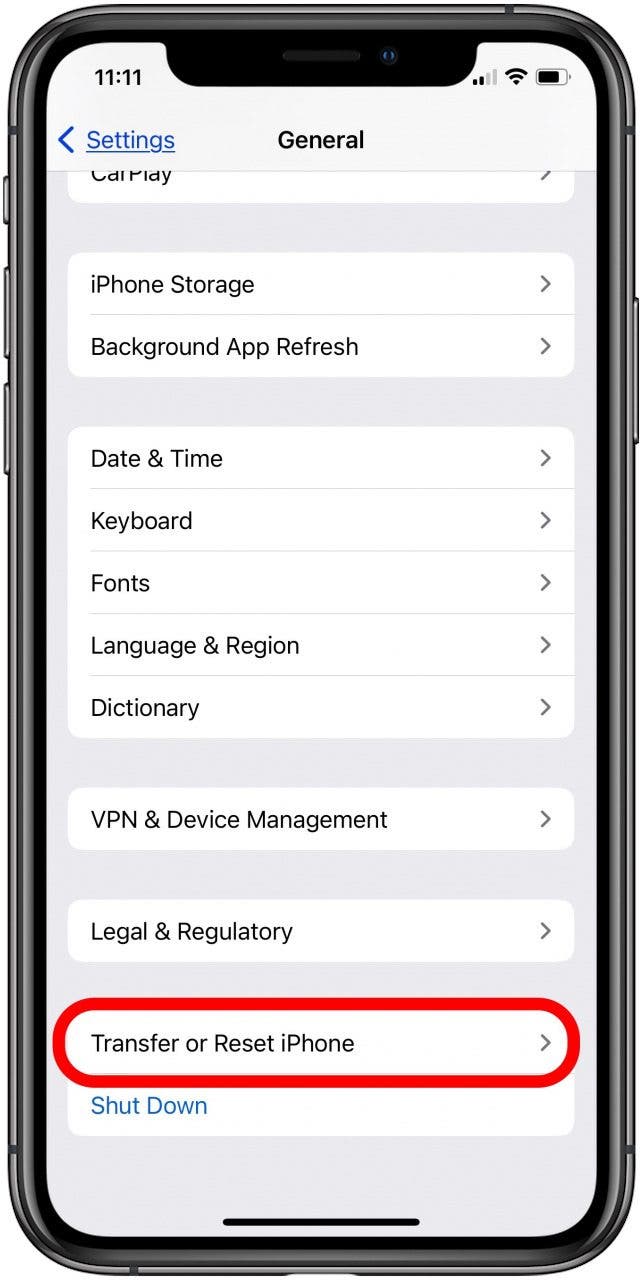Open Language & Region
The image size is (642, 1280).
point(320,645)
